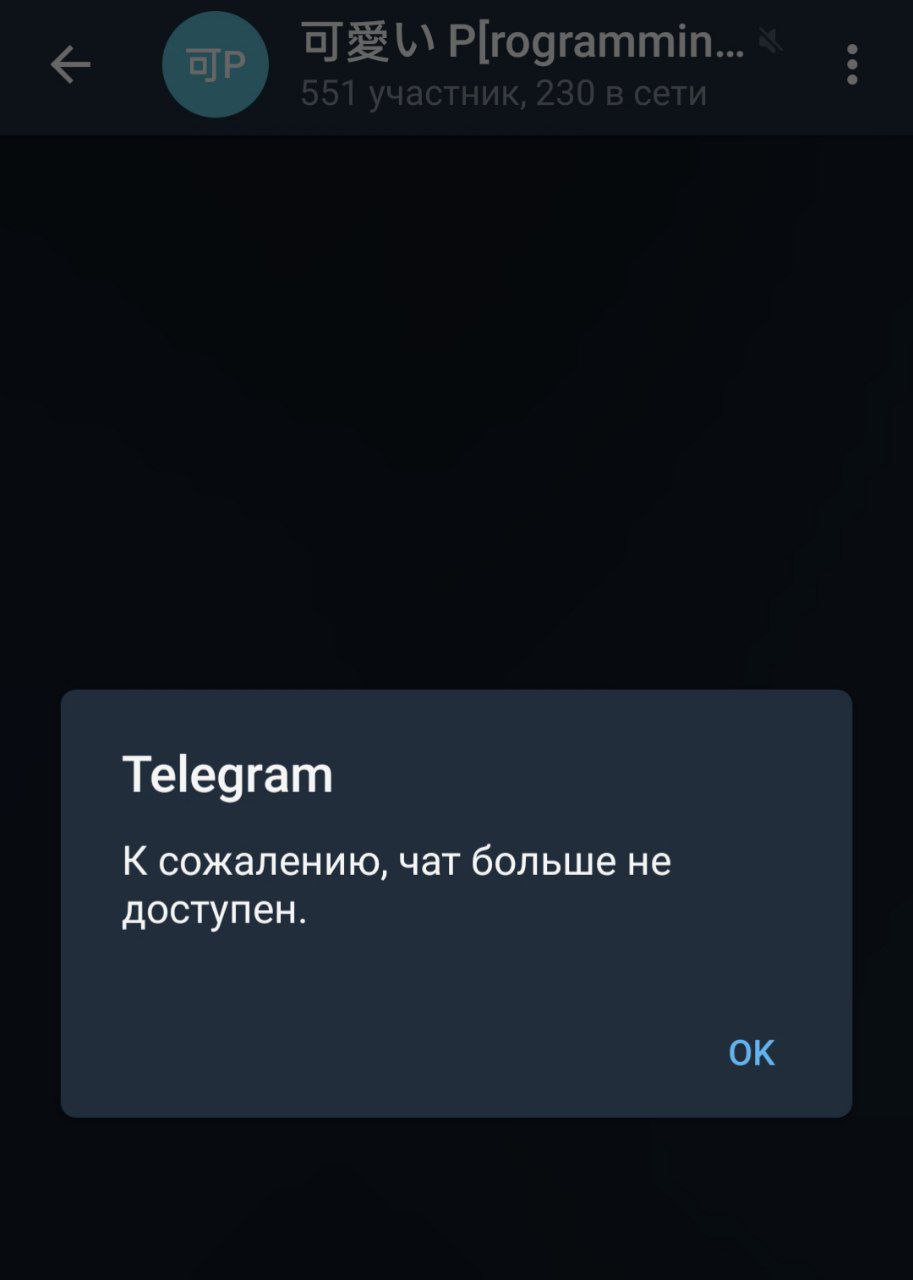Open the three-dot overflow menu

(852, 65)
